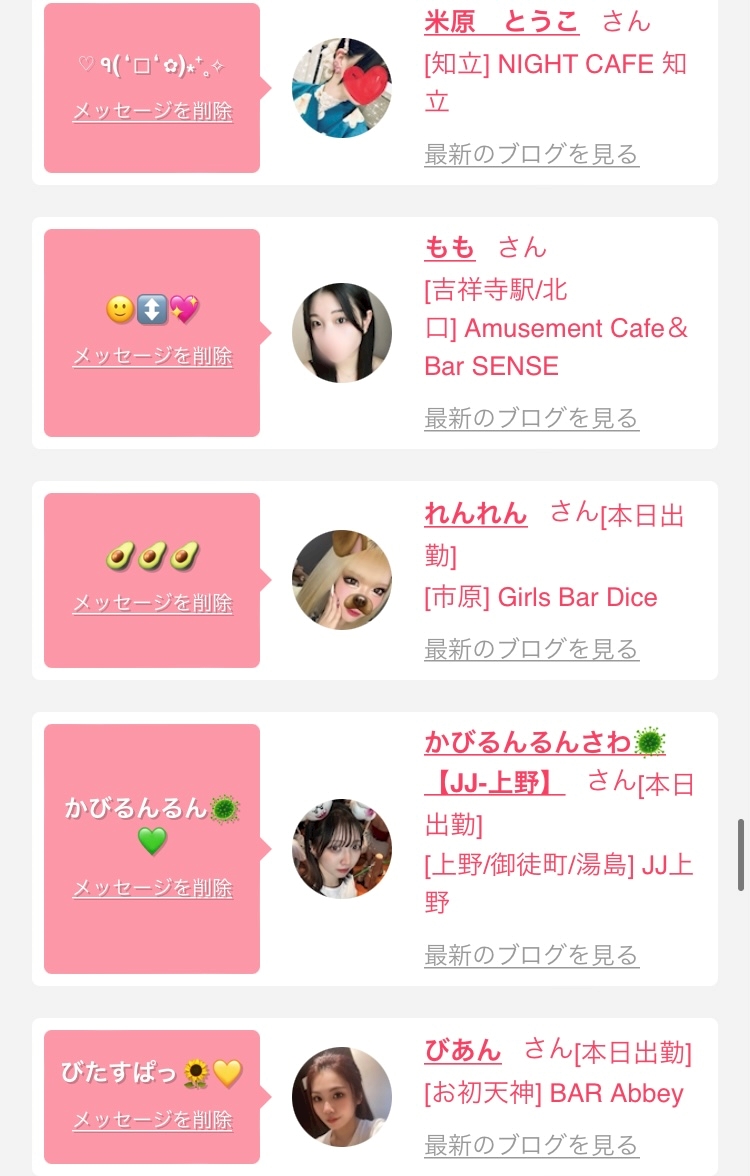Open 米原 とうこ's profile name link
Viewport: 750px width, 1176px height.
pyautogui.click(x=501, y=21)
